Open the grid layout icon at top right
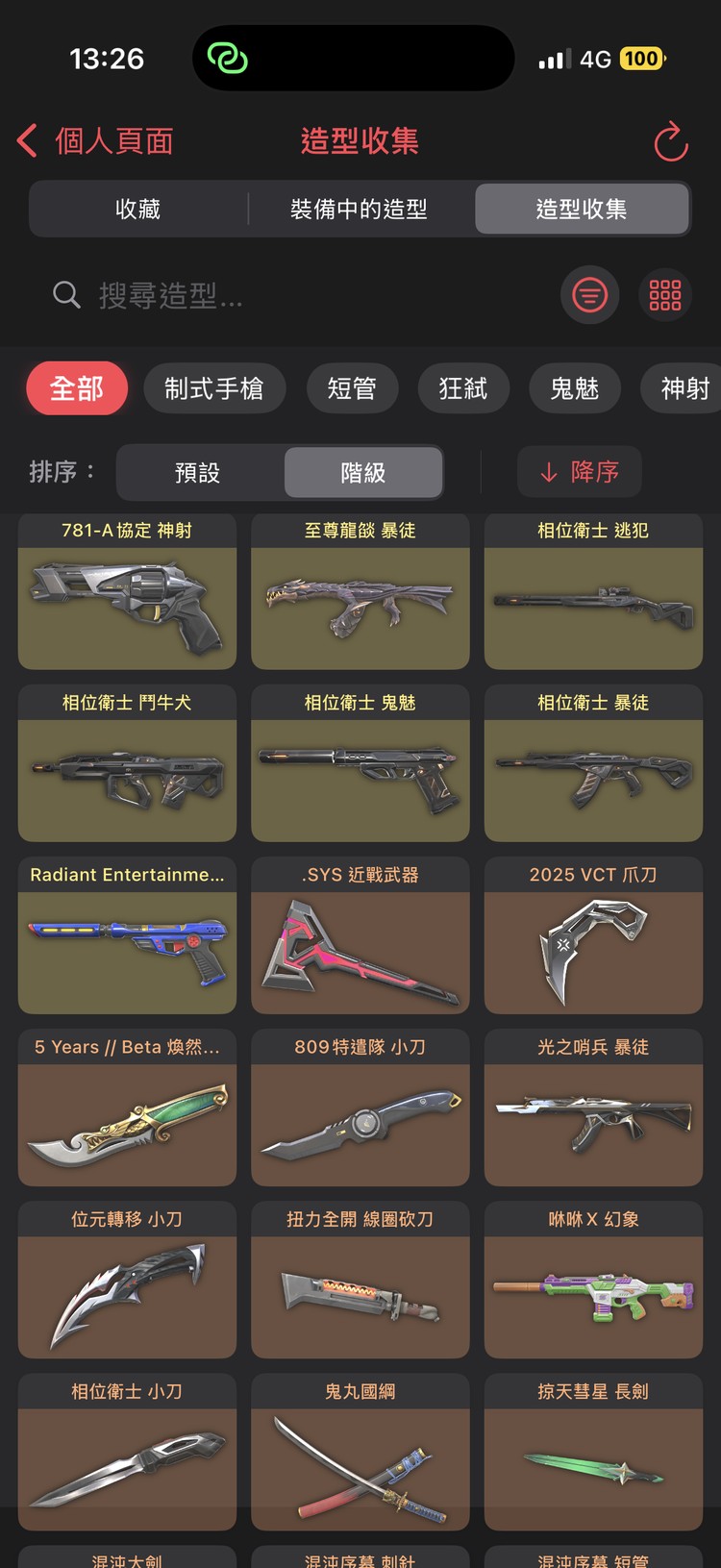The image size is (721, 1568). coord(664,295)
